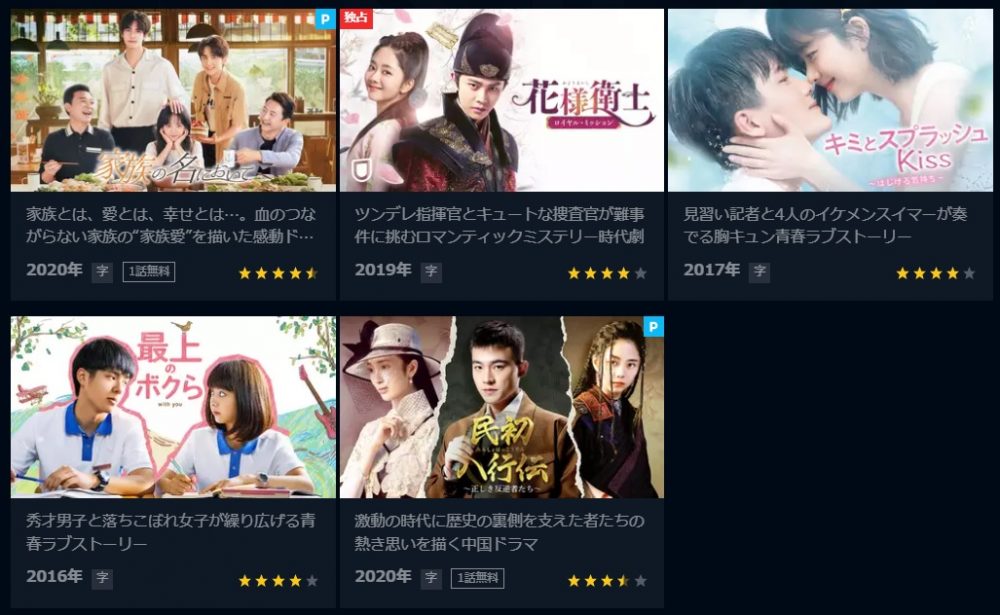
Task: Open the キミとスプラッシュKiss drama card
Action: (830, 101)
